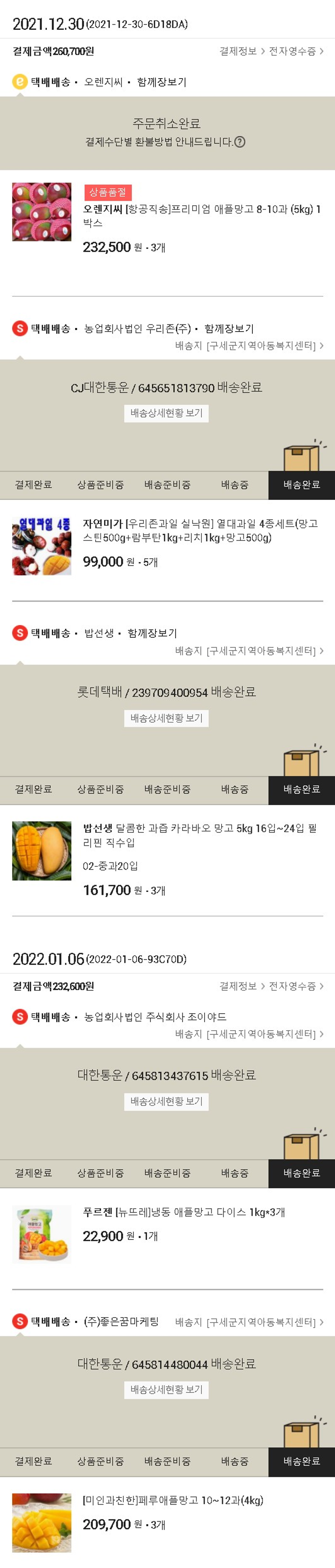The width and height of the screenshot is (335, 1568).
Task: Tap 함께장보기 next to 오렌지씨
Action: pos(161,82)
